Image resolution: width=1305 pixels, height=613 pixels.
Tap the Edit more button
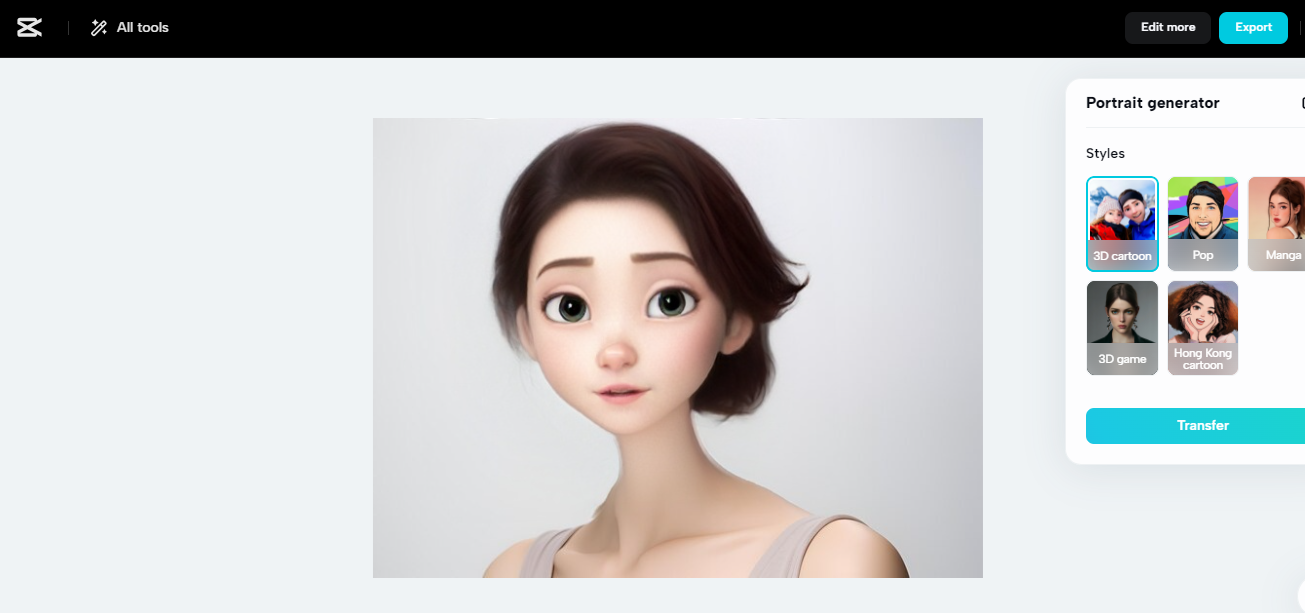[x=1167, y=28]
